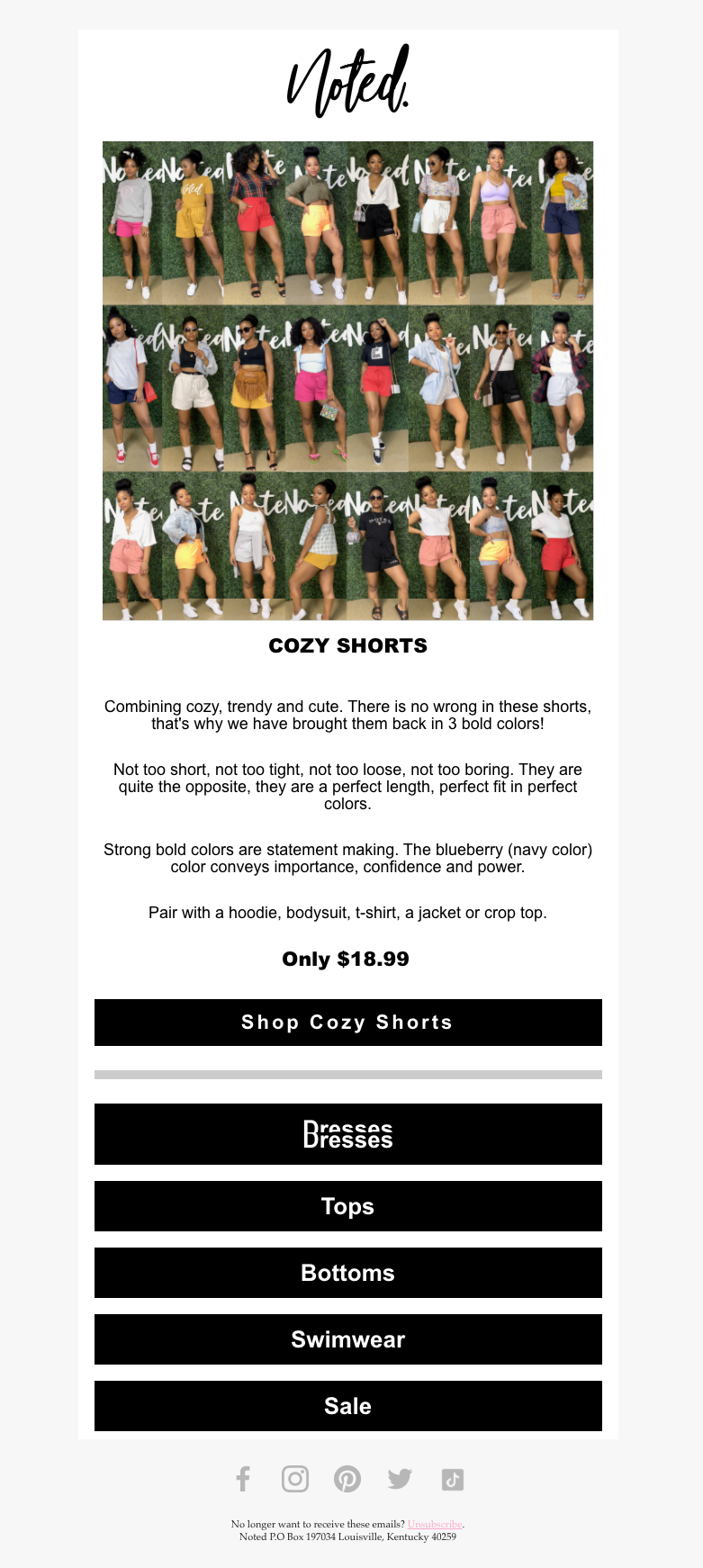
Task: Click the Unsubscribe link
Action: click(x=435, y=1524)
